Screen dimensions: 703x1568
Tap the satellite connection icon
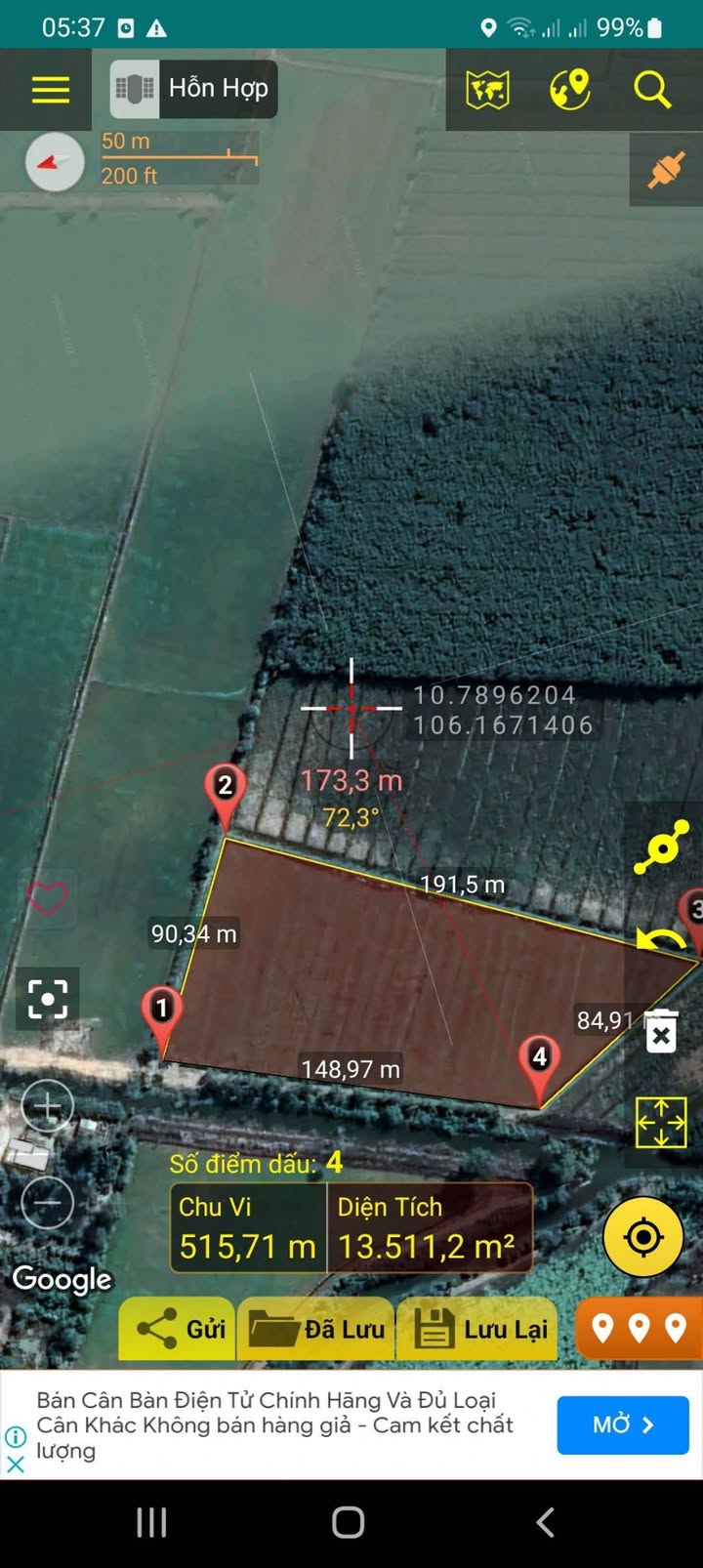pos(665,170)
